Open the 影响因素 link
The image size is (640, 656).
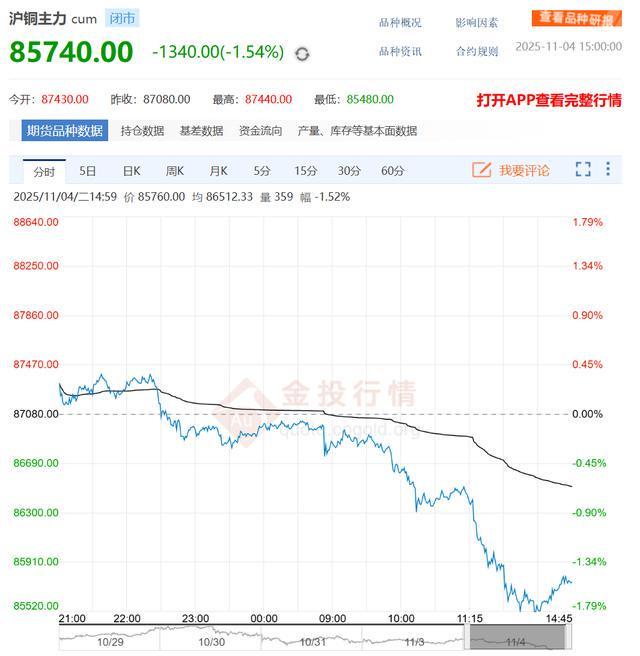point(476,23)
